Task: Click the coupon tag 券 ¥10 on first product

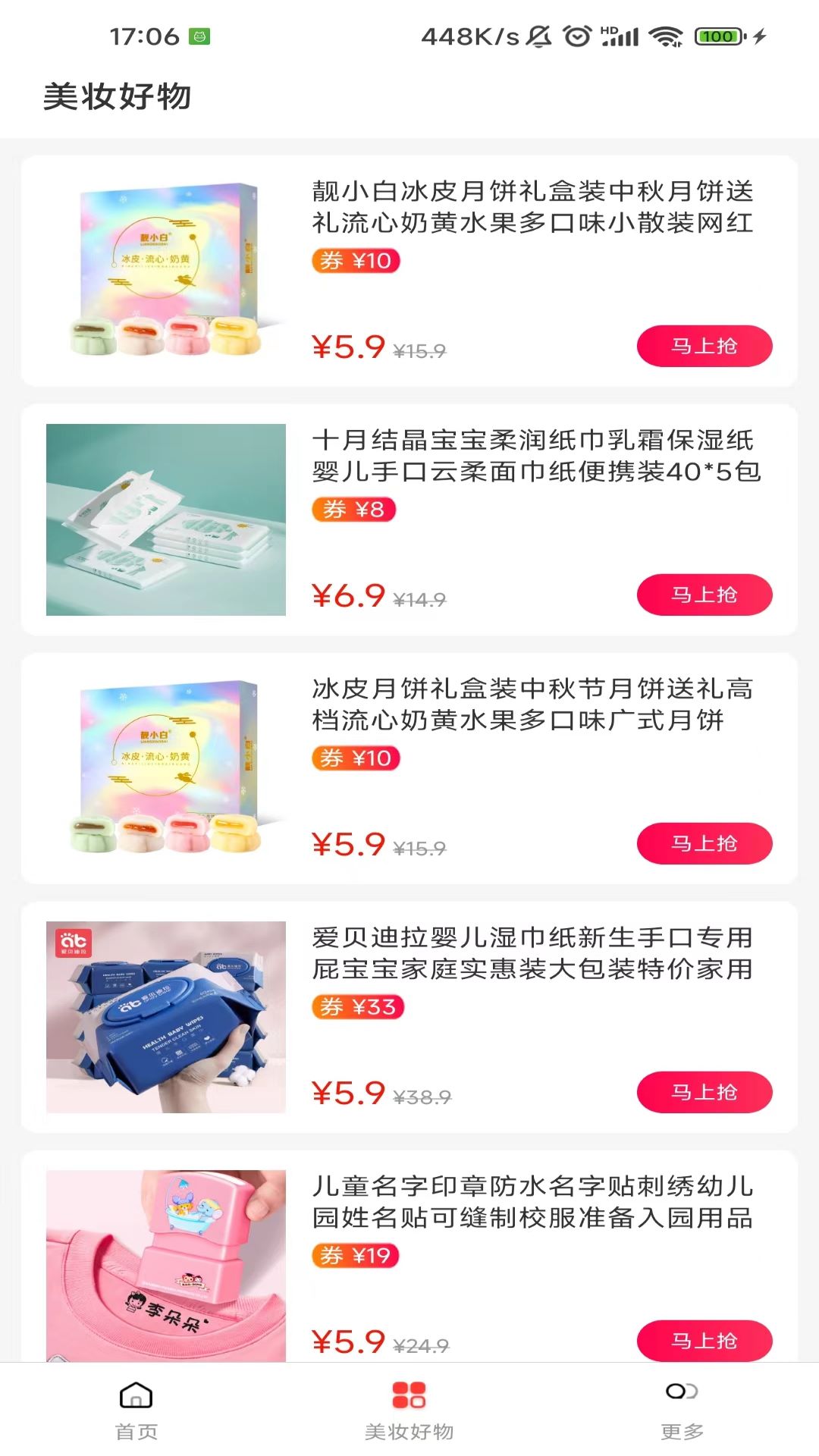Action: coord(357,260)
